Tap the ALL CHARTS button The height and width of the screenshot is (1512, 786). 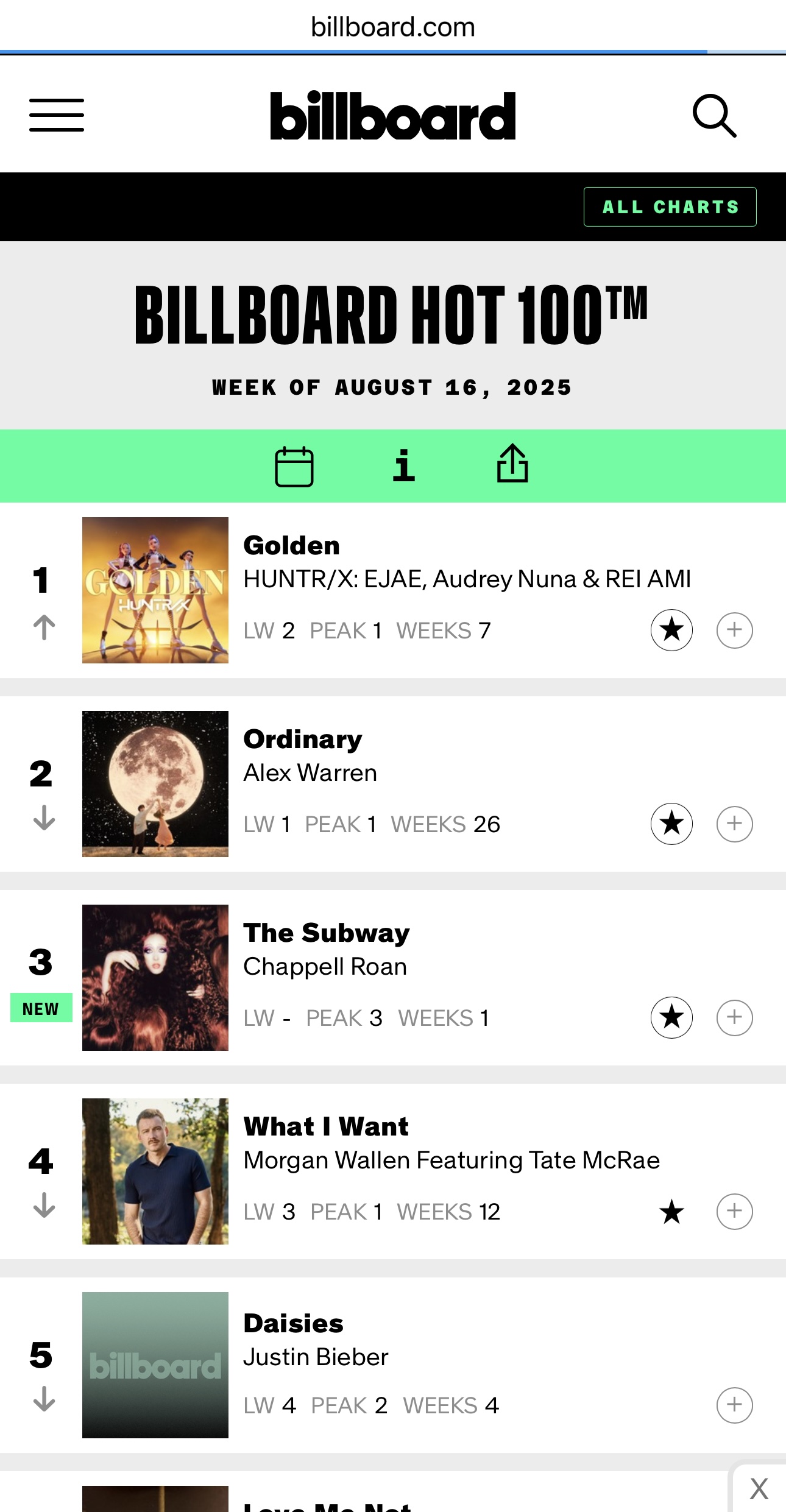(670, 207)
